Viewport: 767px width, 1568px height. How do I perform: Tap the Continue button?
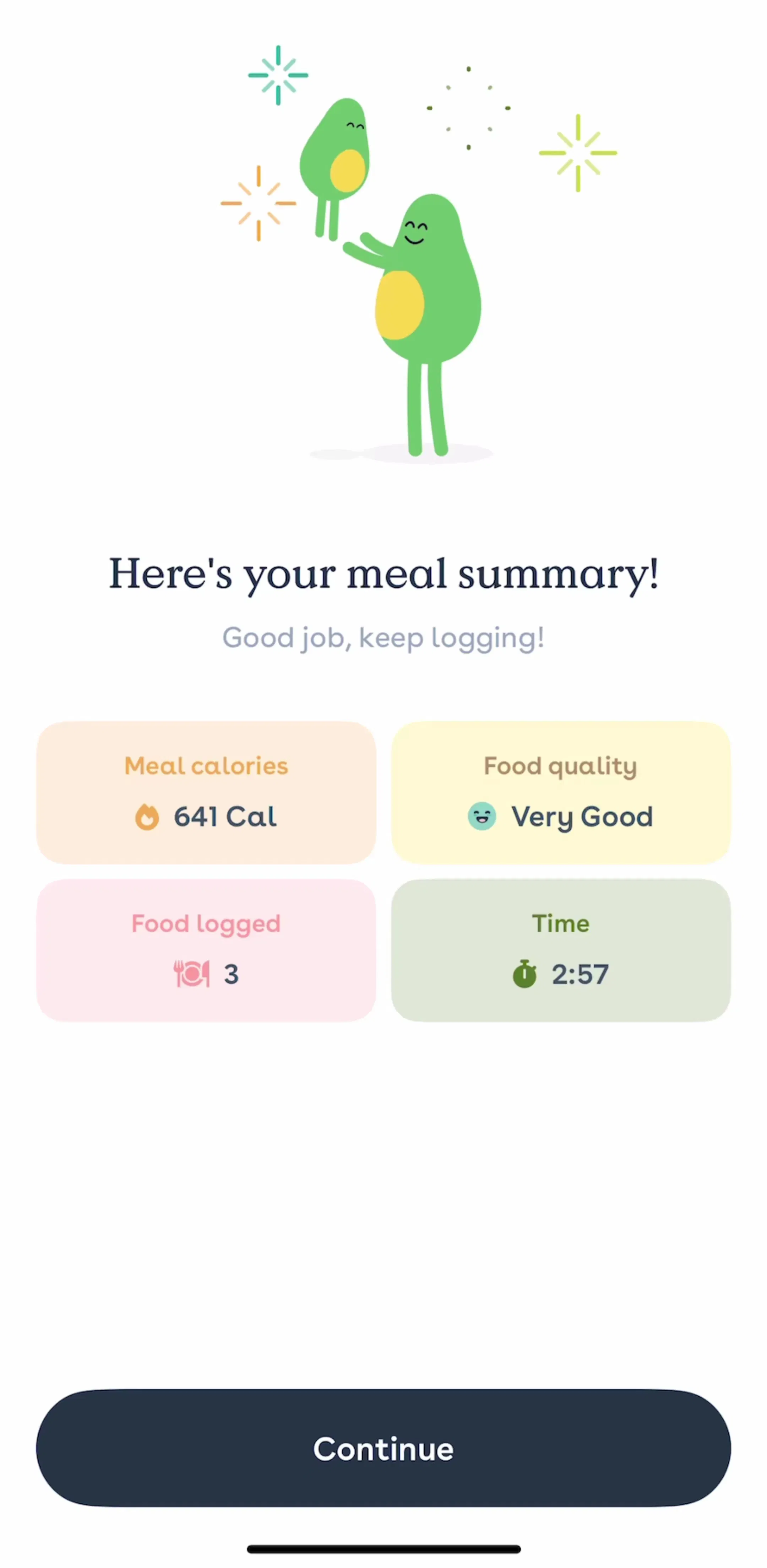[x=383, y=1448]
